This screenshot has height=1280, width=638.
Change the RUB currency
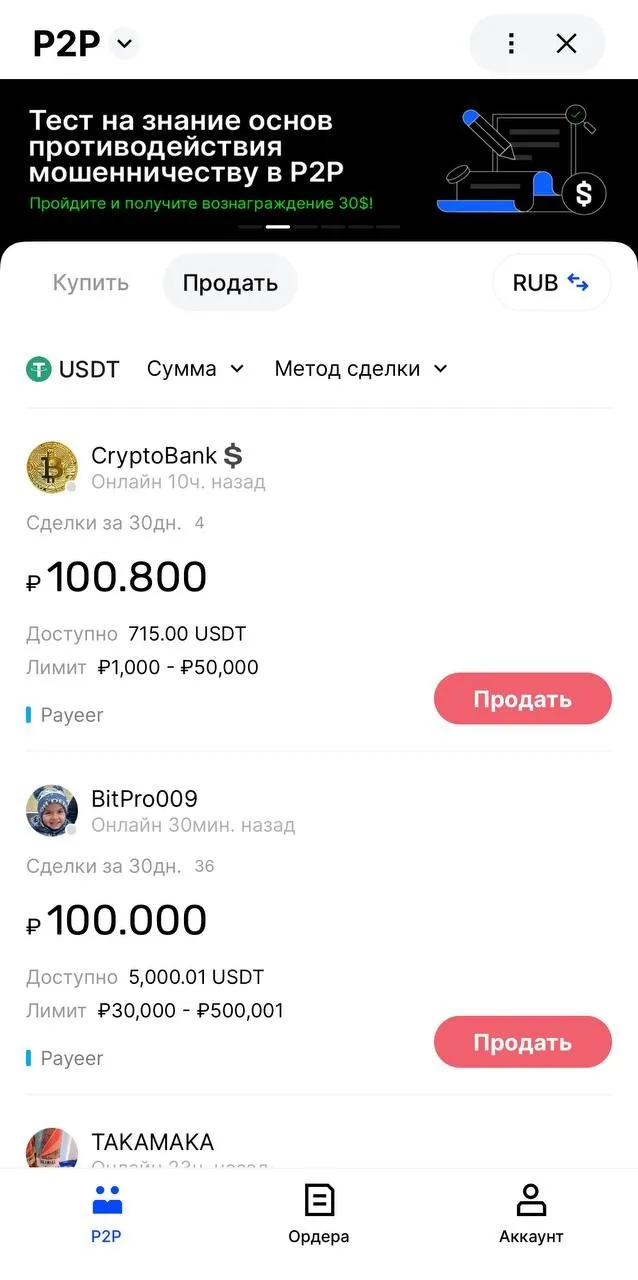(x=551, y=282)
